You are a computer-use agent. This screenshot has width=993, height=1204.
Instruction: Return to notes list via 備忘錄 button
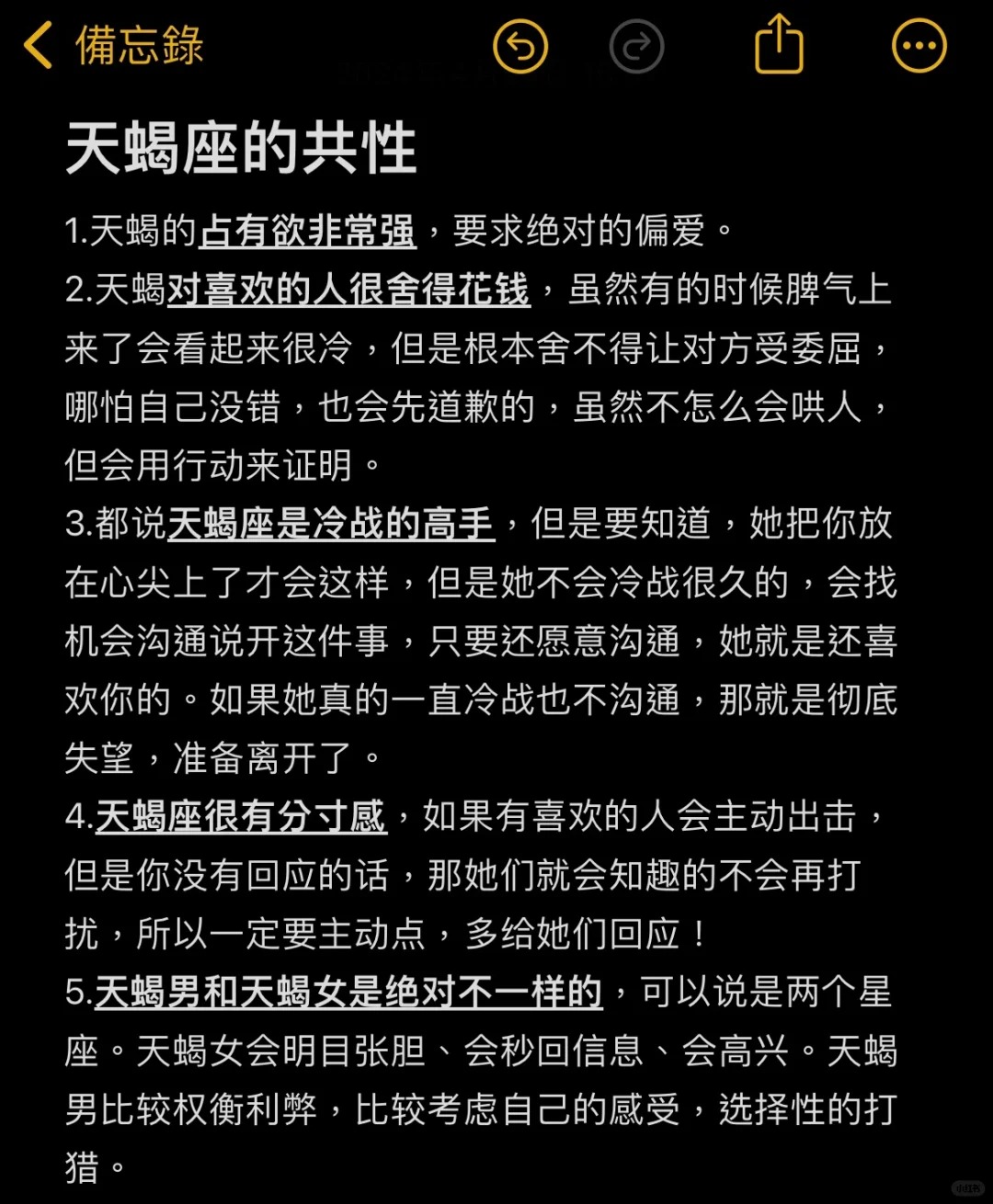(x=138, y=44)
